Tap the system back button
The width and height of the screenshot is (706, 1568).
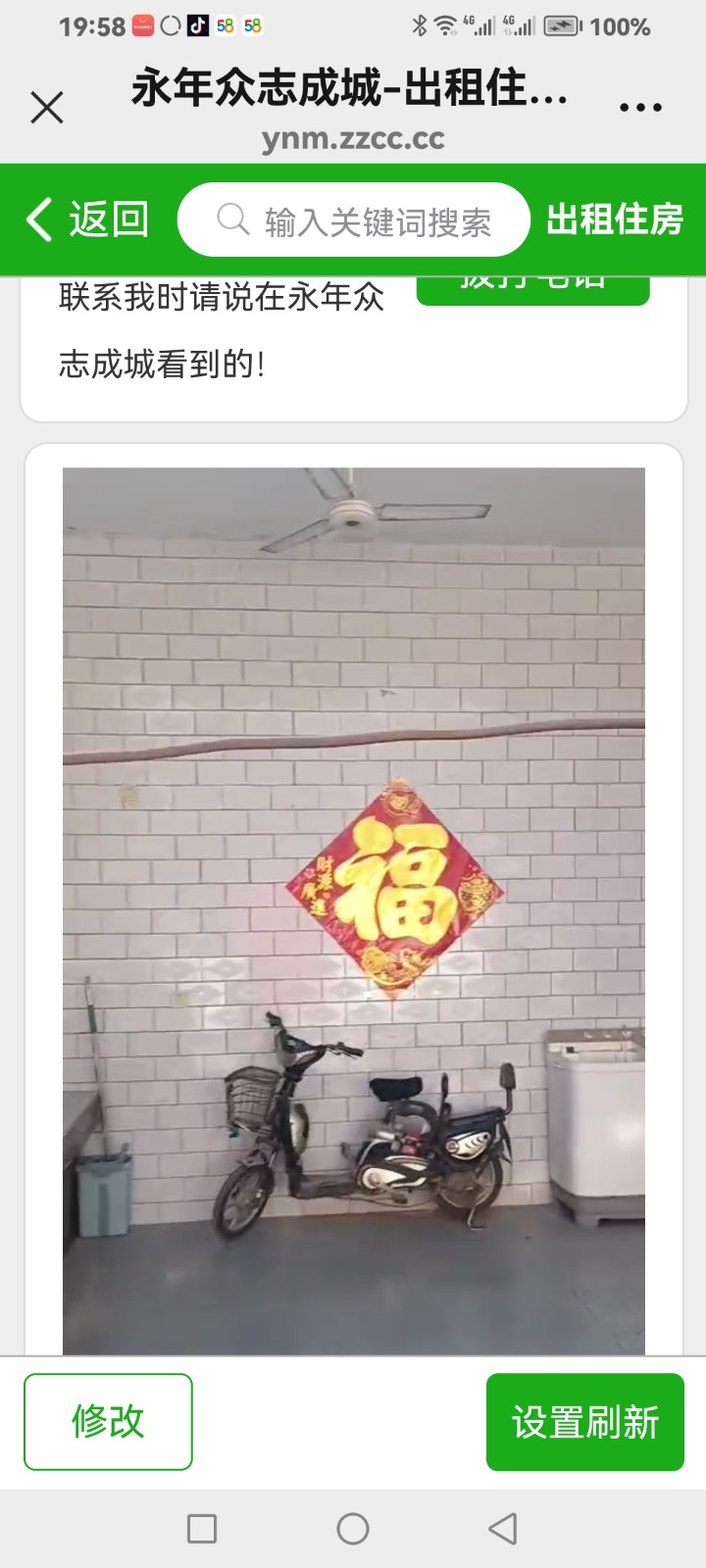(x=503, y=1528)
